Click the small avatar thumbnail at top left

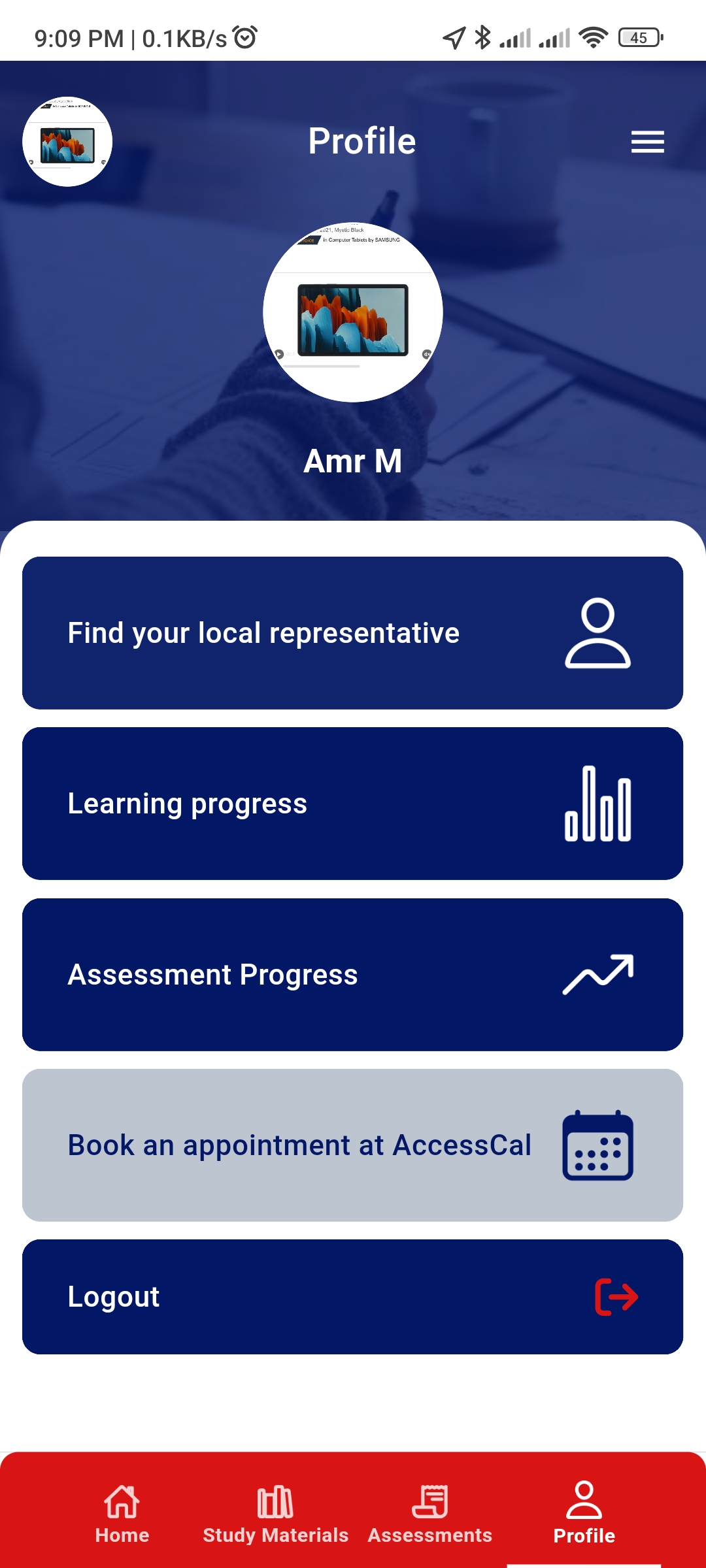(x=67, y=140)
